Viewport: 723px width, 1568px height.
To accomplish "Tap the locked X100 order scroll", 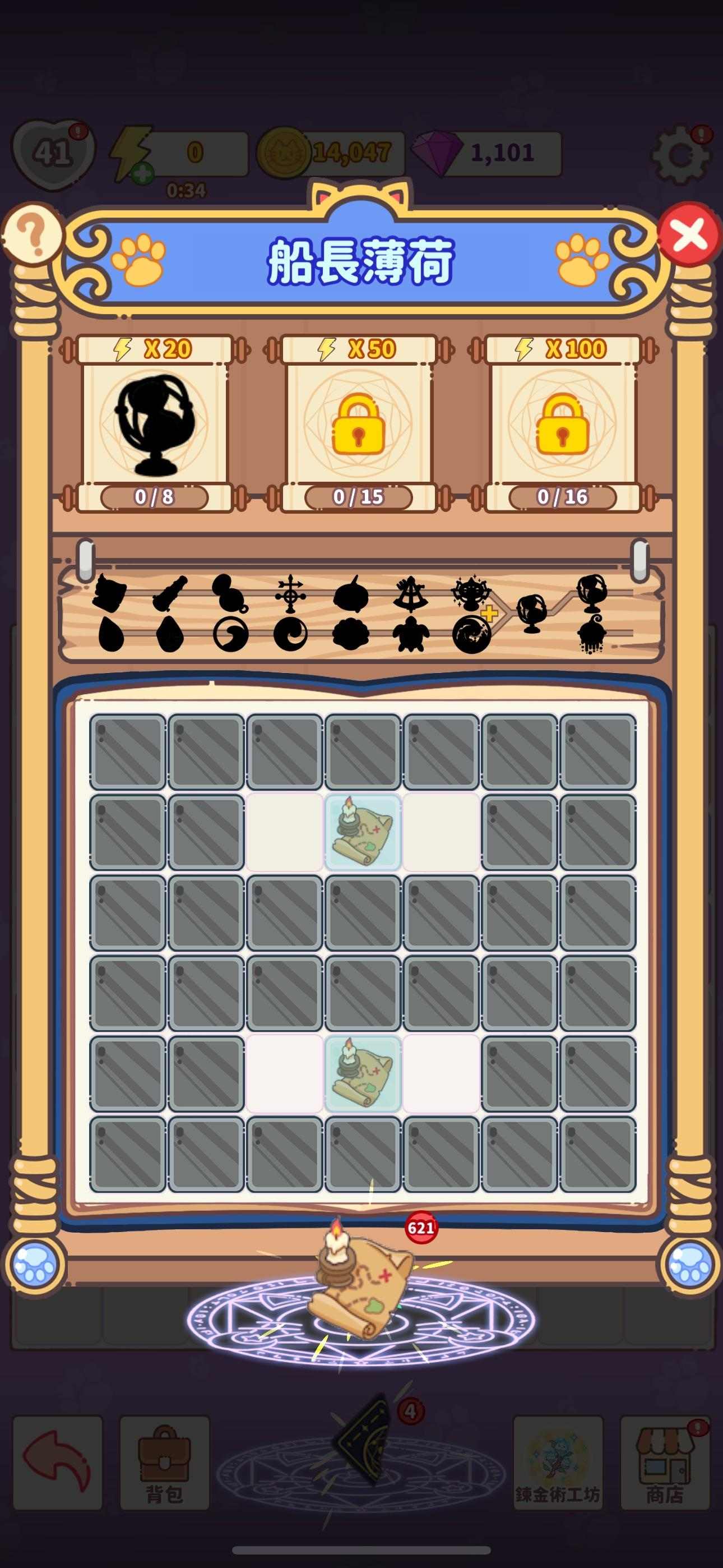I will pyautogui.click(x=562, y=423).
